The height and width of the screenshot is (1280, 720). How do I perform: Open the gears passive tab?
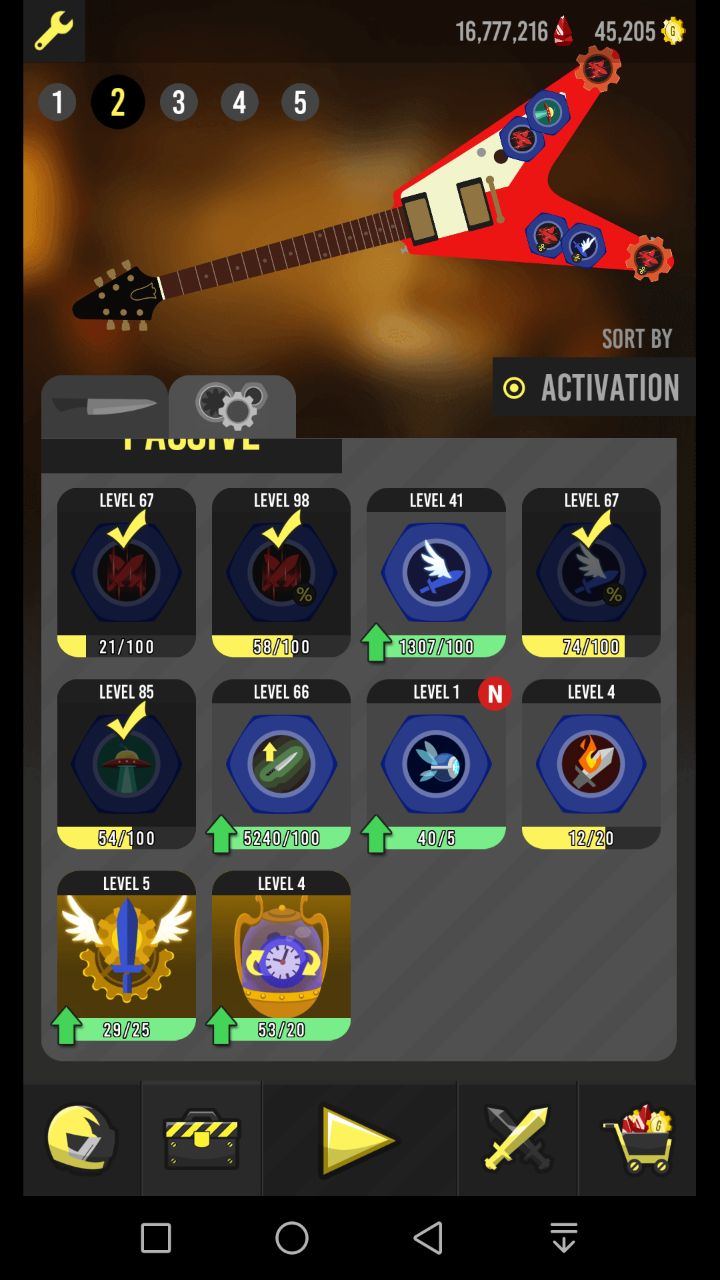click(x=232, y=406)
